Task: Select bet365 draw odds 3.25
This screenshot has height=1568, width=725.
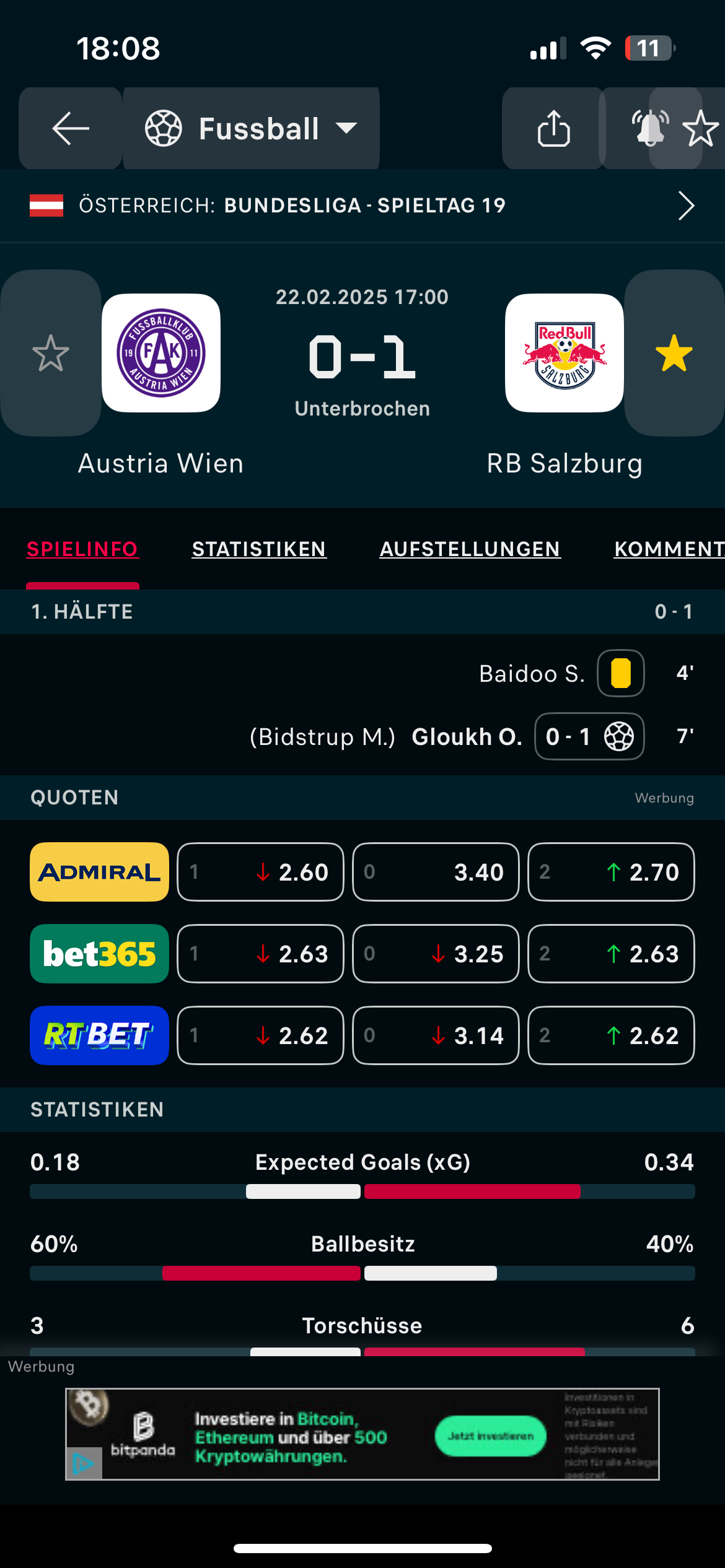Action: pos(436,954)
